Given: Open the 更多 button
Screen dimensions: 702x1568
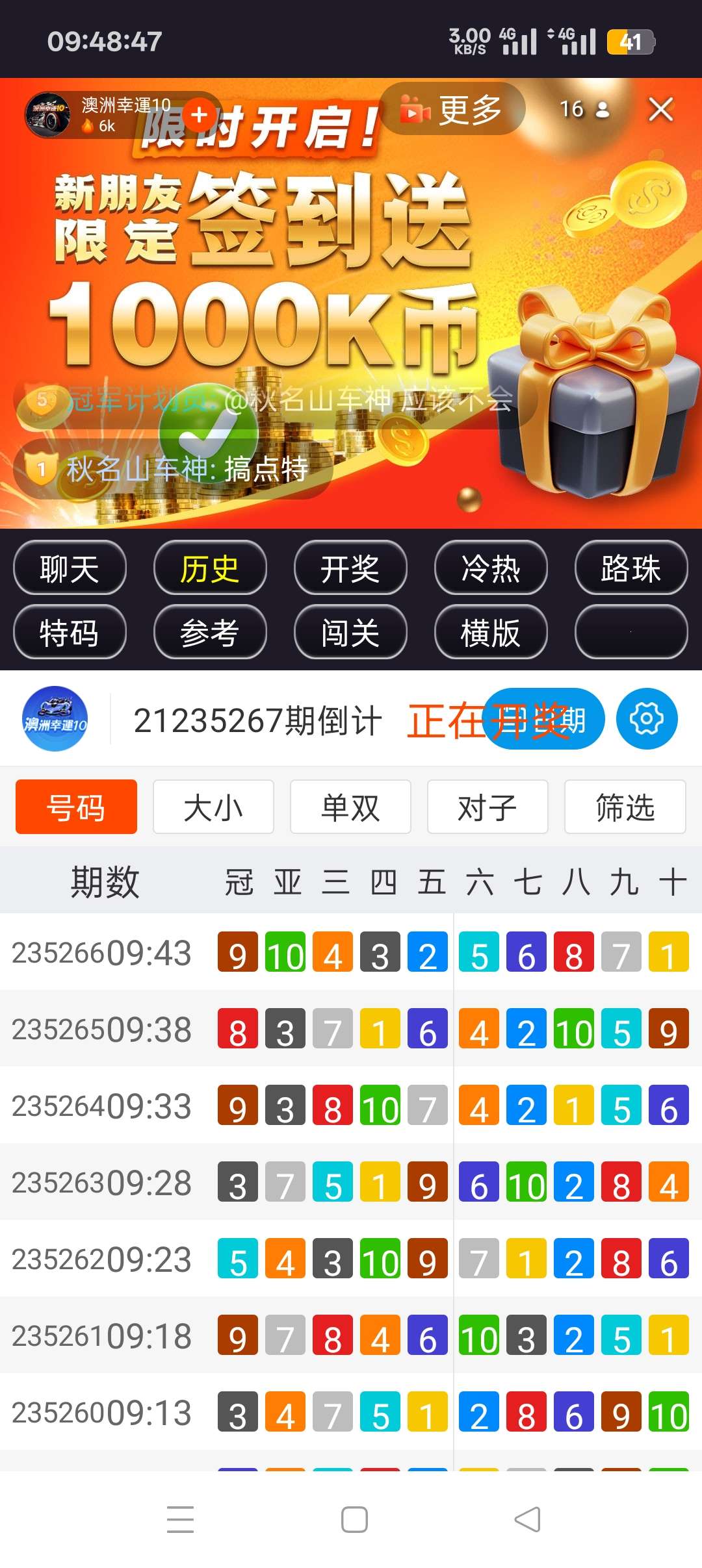Looking at the screenshot, I should coord(453,110).
